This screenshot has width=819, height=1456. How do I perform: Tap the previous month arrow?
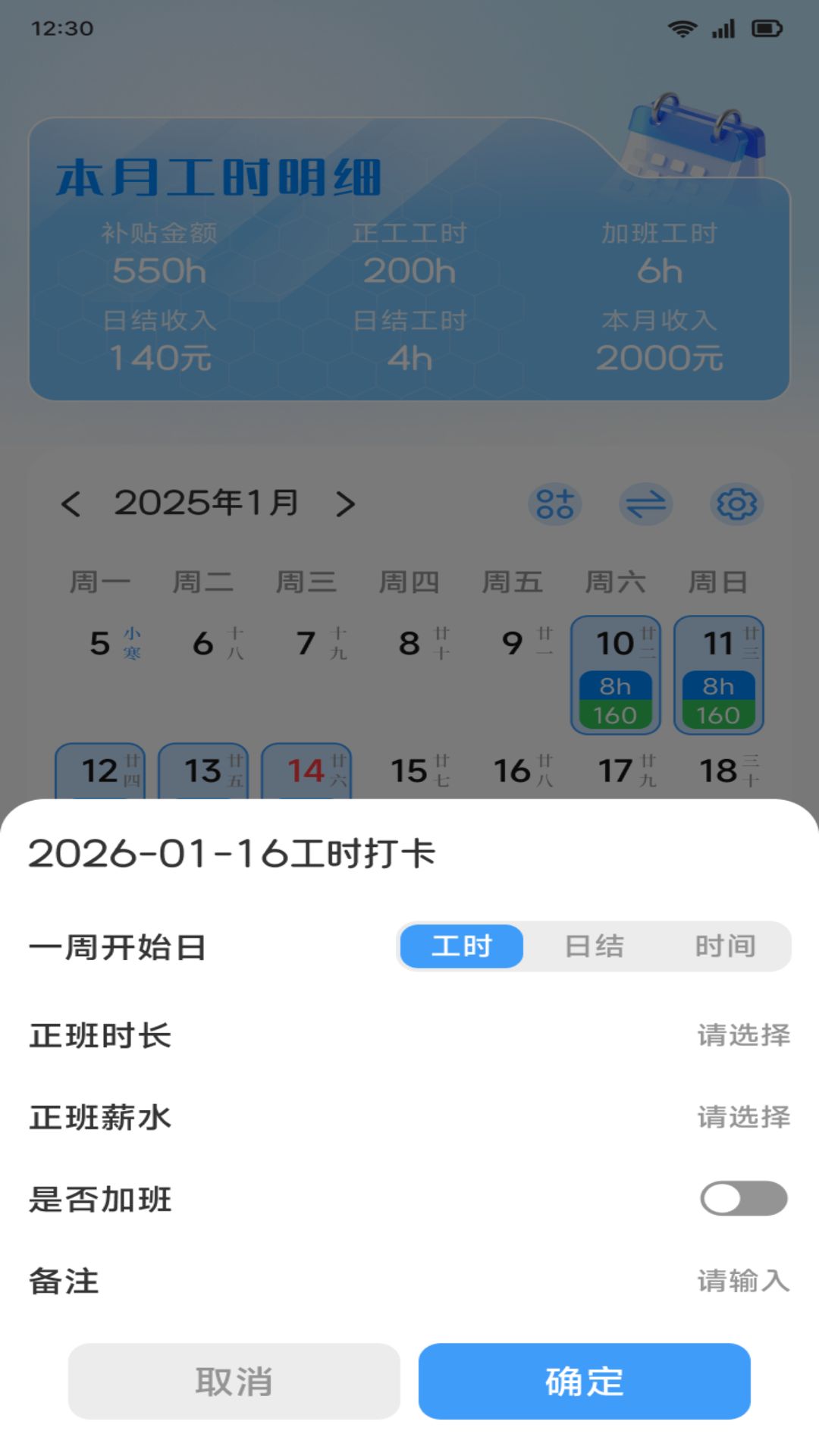point(73,502)
